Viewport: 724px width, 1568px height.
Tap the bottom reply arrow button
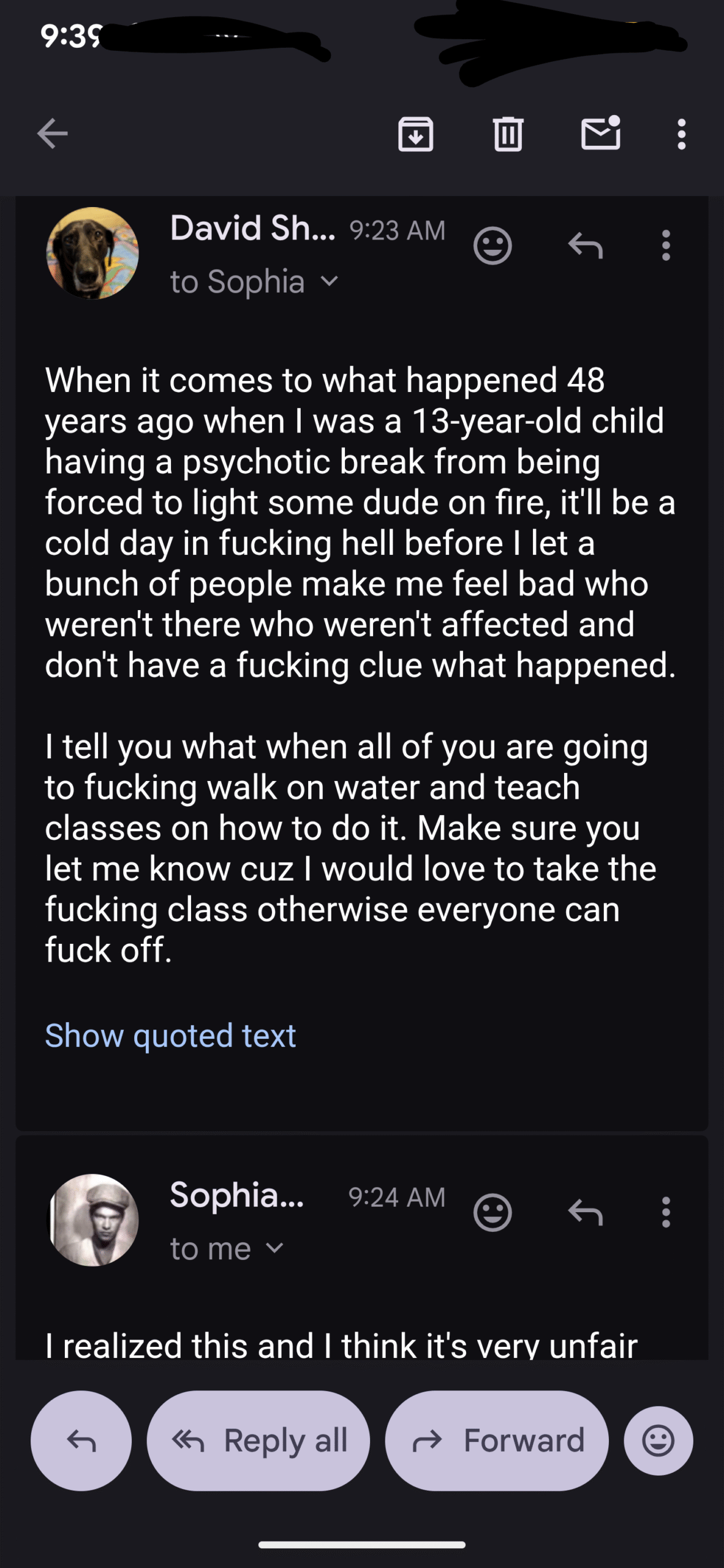[81, 1440]
